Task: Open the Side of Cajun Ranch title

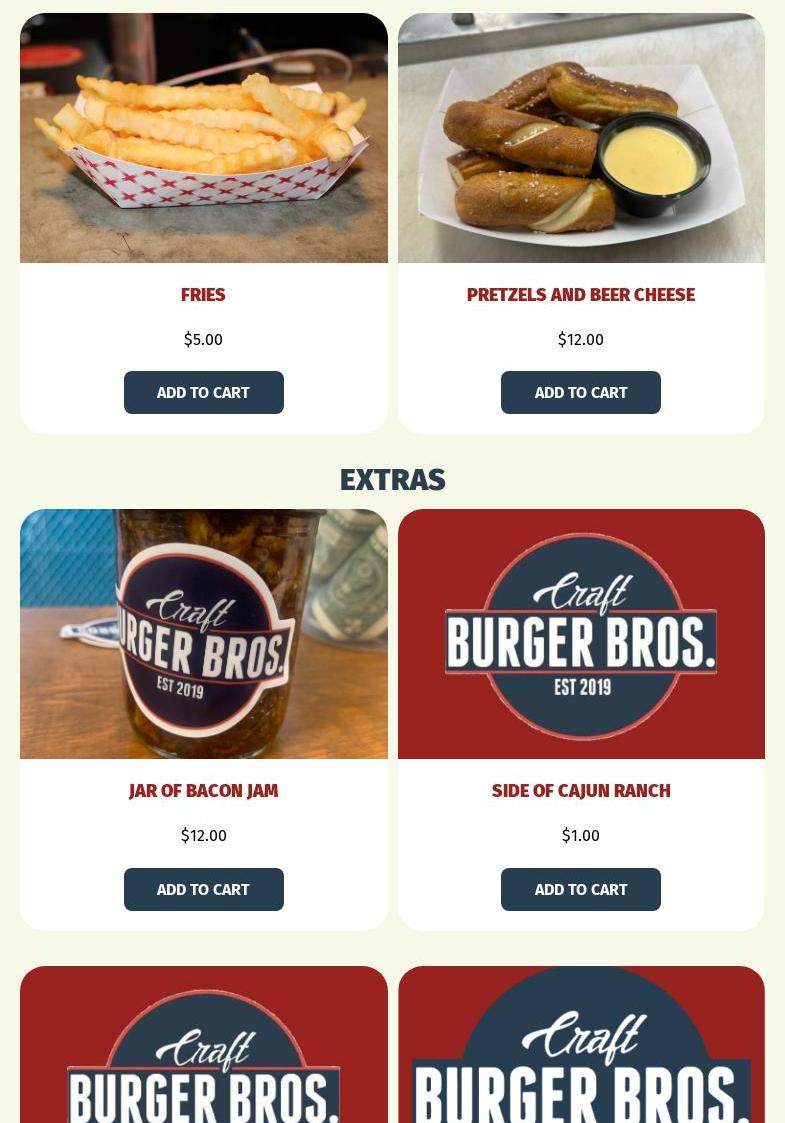Action: click(580, 791)
